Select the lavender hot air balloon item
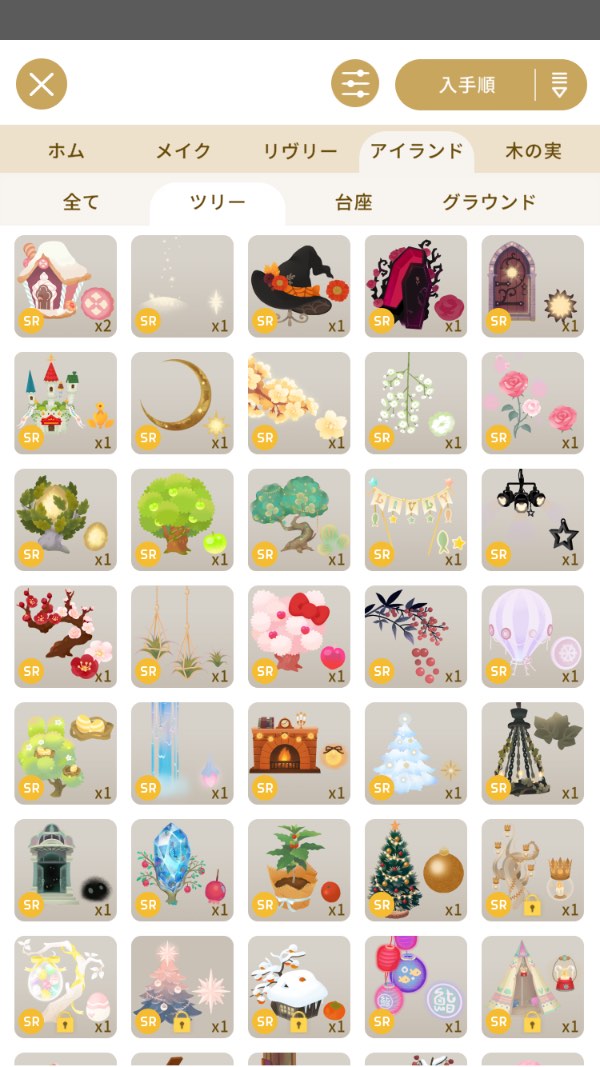Screen dimensions: 600x1067 pos(533,636)
